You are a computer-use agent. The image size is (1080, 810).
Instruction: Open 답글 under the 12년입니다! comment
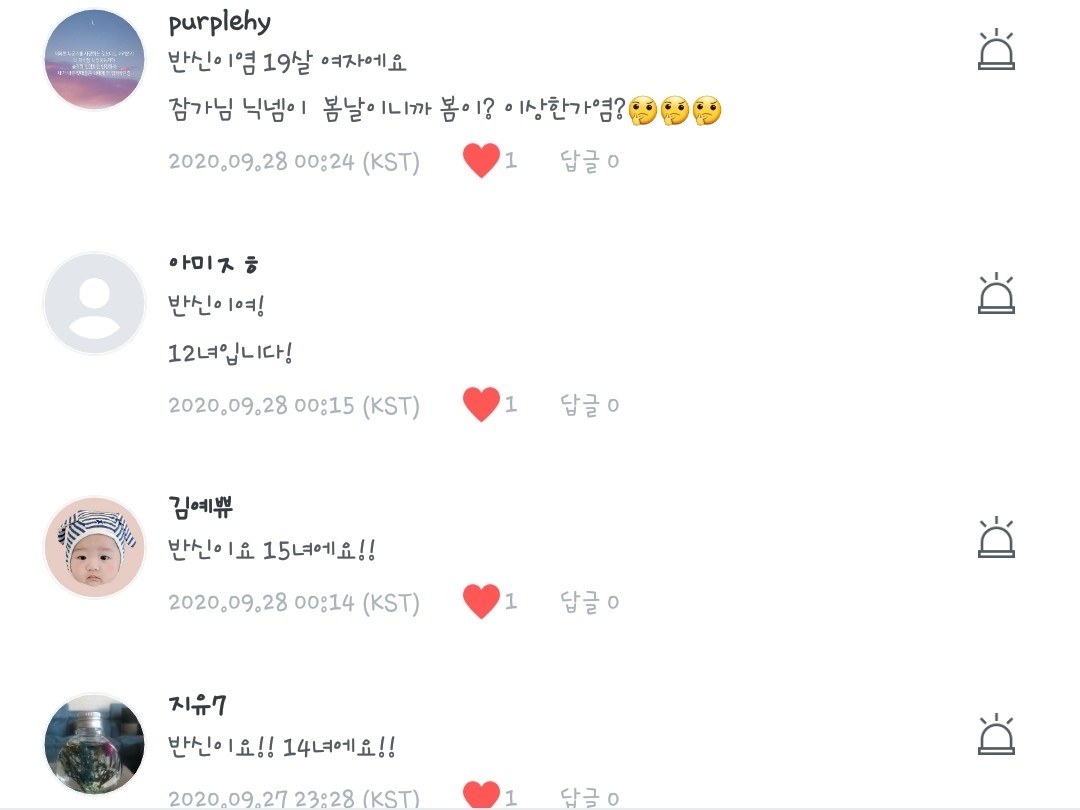coord(589,405)
